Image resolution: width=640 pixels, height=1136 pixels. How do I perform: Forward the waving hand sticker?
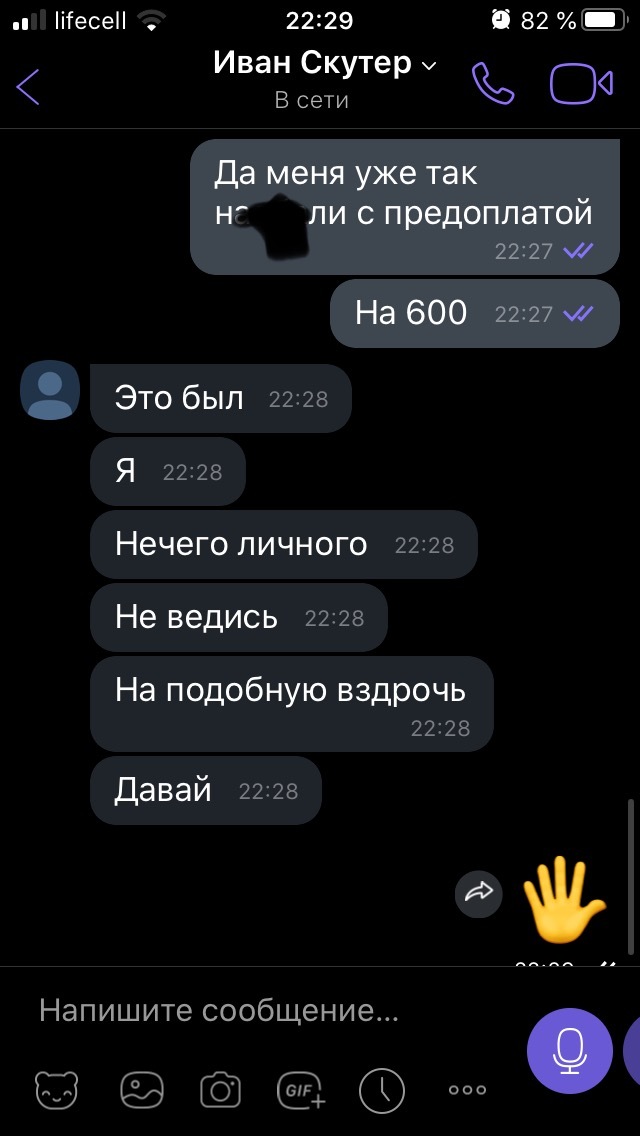point(479,894)
